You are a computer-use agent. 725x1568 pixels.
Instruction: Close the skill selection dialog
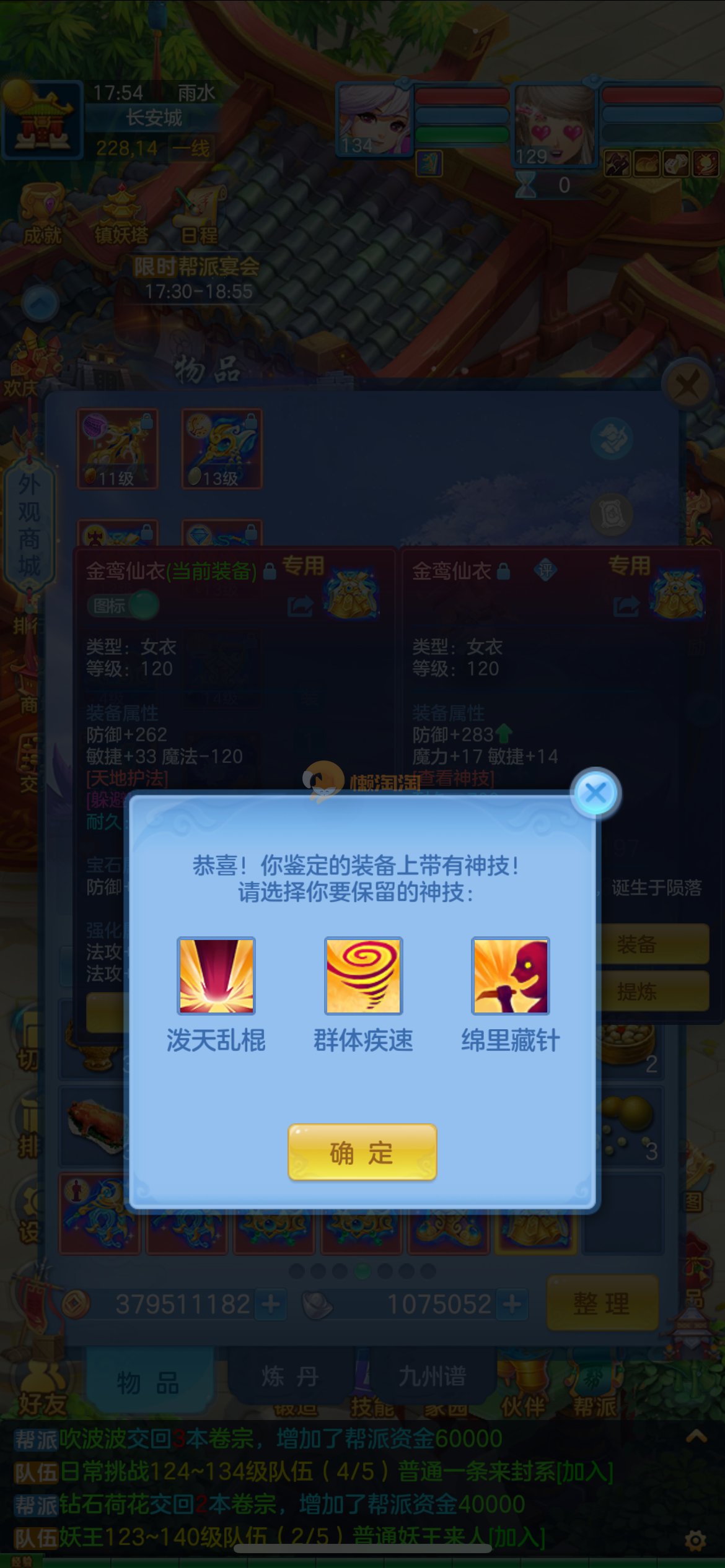click(x=595, y=793)
